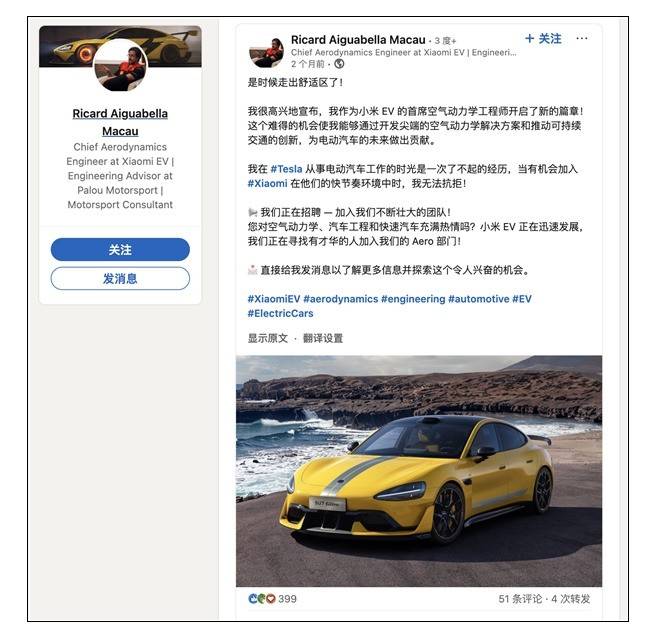Open the #Tesla hashtag
Image resolution: width=669 pixels, height=624 pixels.
286,169
